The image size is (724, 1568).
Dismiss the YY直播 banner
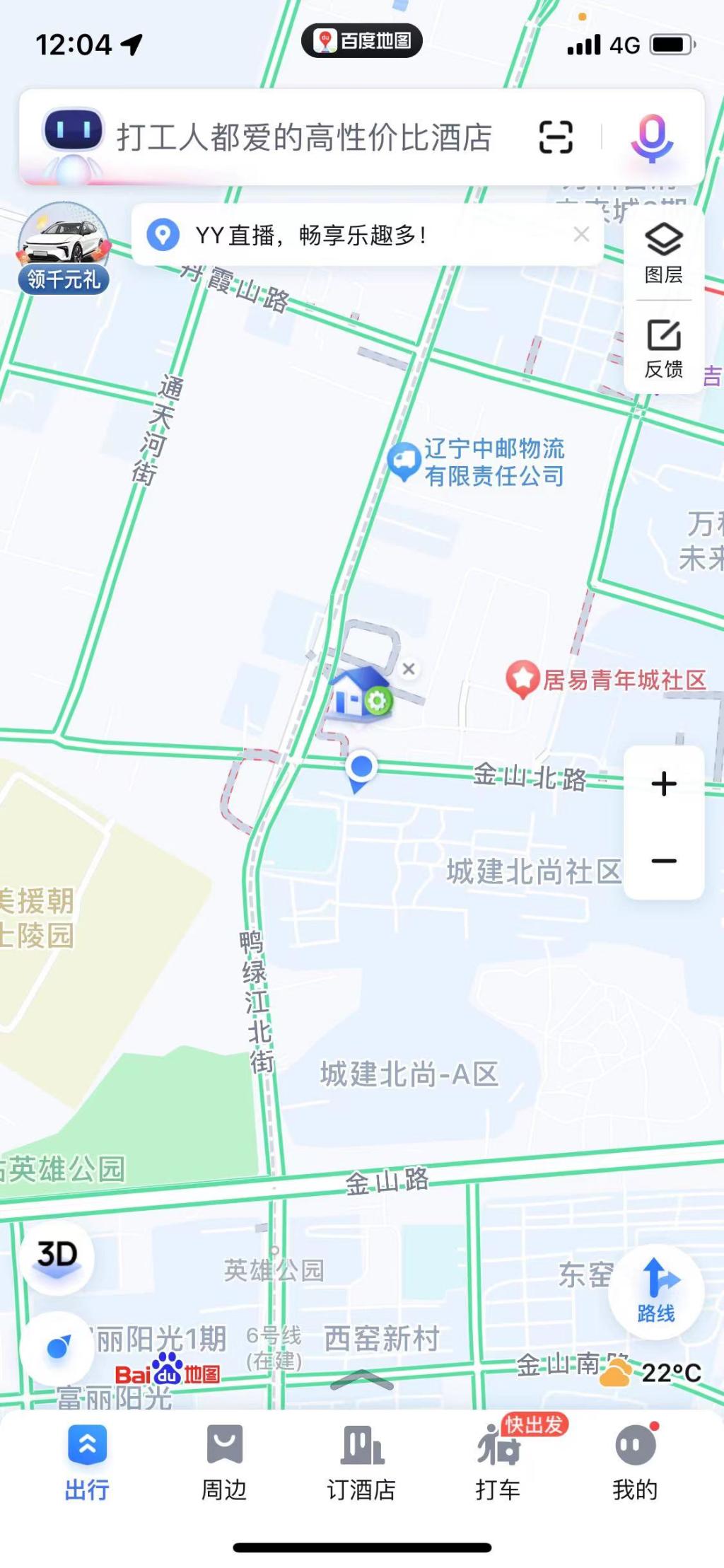(x=581, y=235)
